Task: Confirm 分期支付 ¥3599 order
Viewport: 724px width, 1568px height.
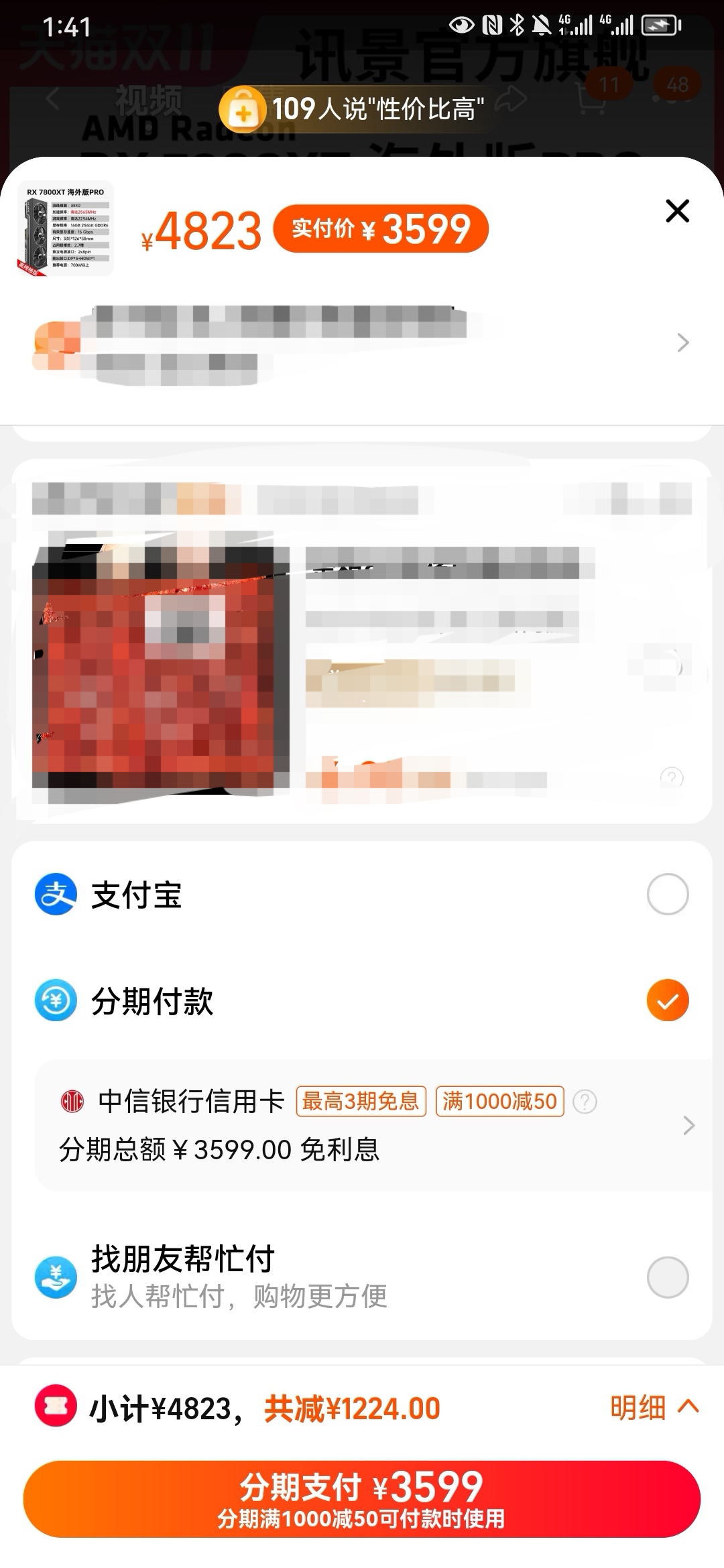Action: 362,1498
